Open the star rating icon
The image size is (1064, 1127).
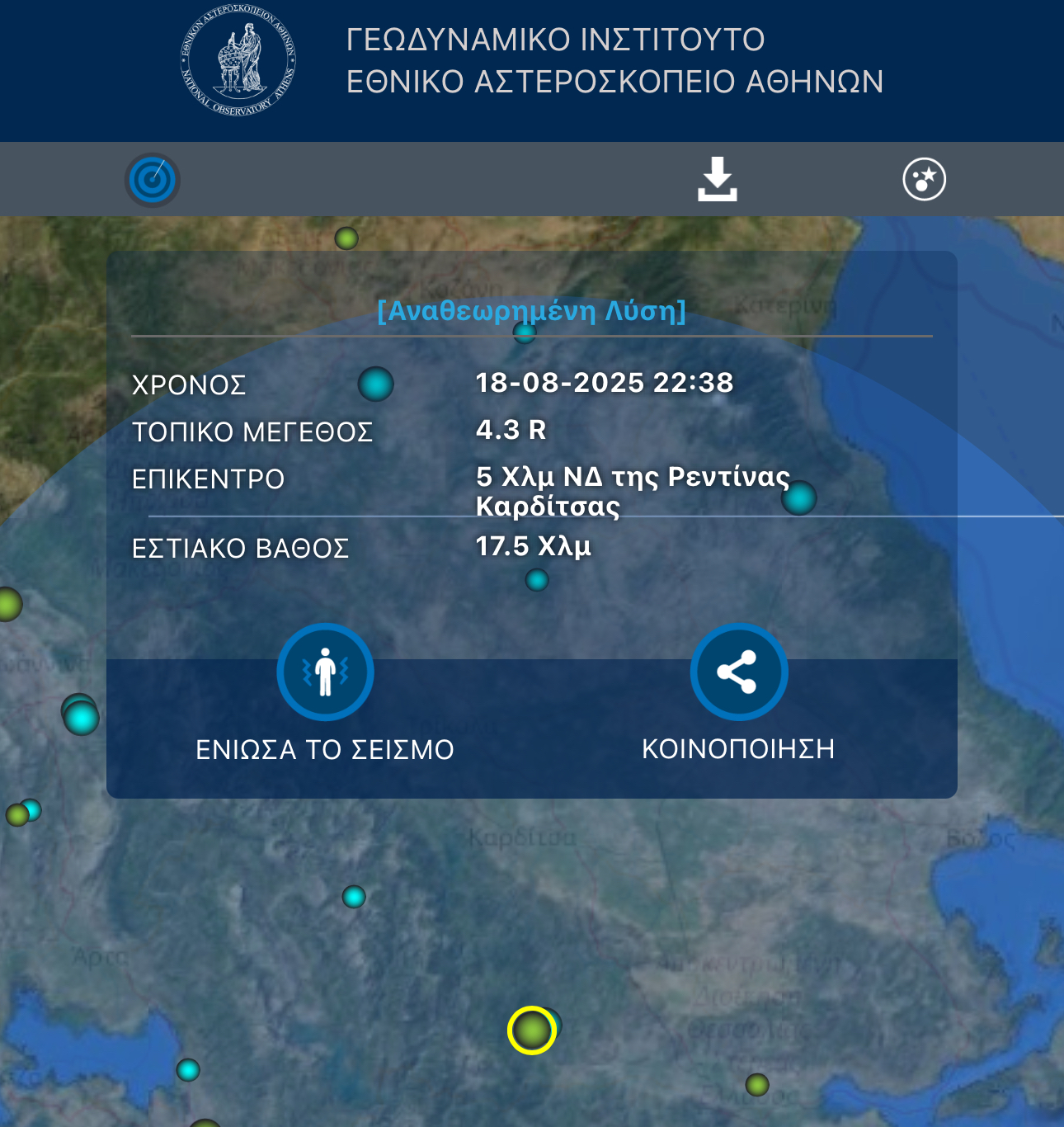coord(924,179)
